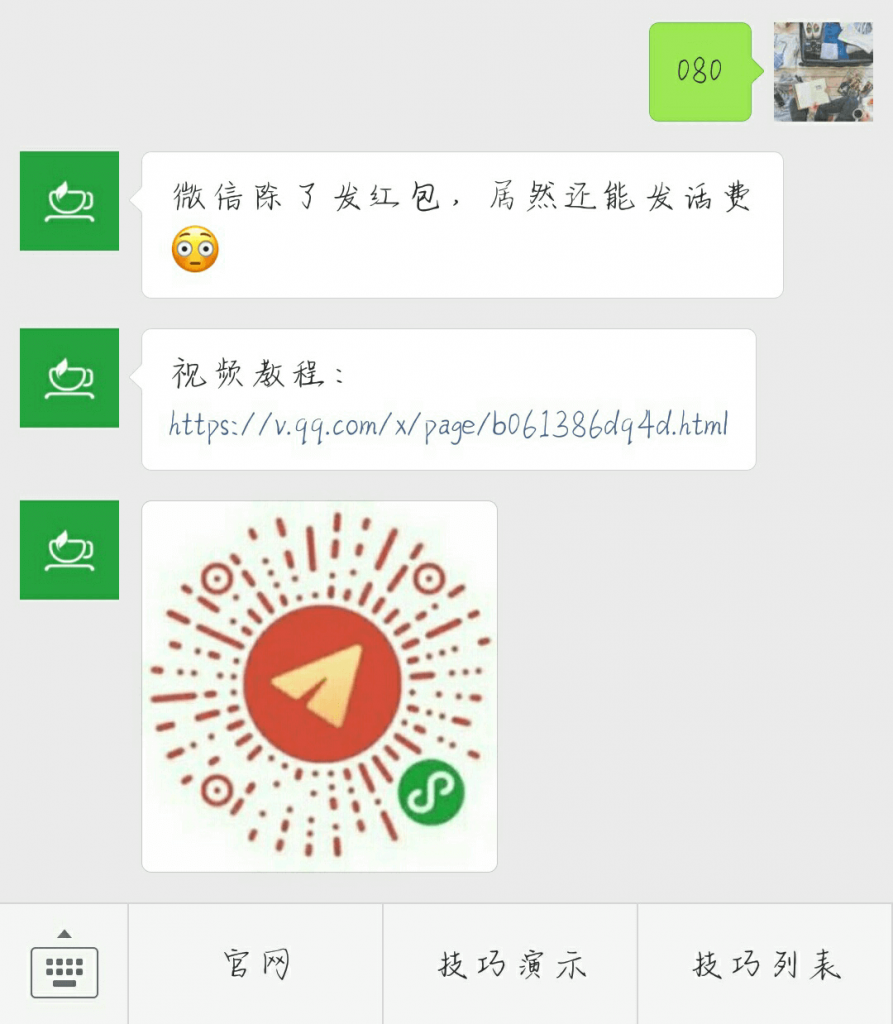Open the mini program code image message
The image size is (893, 1024).
(320, 686)
